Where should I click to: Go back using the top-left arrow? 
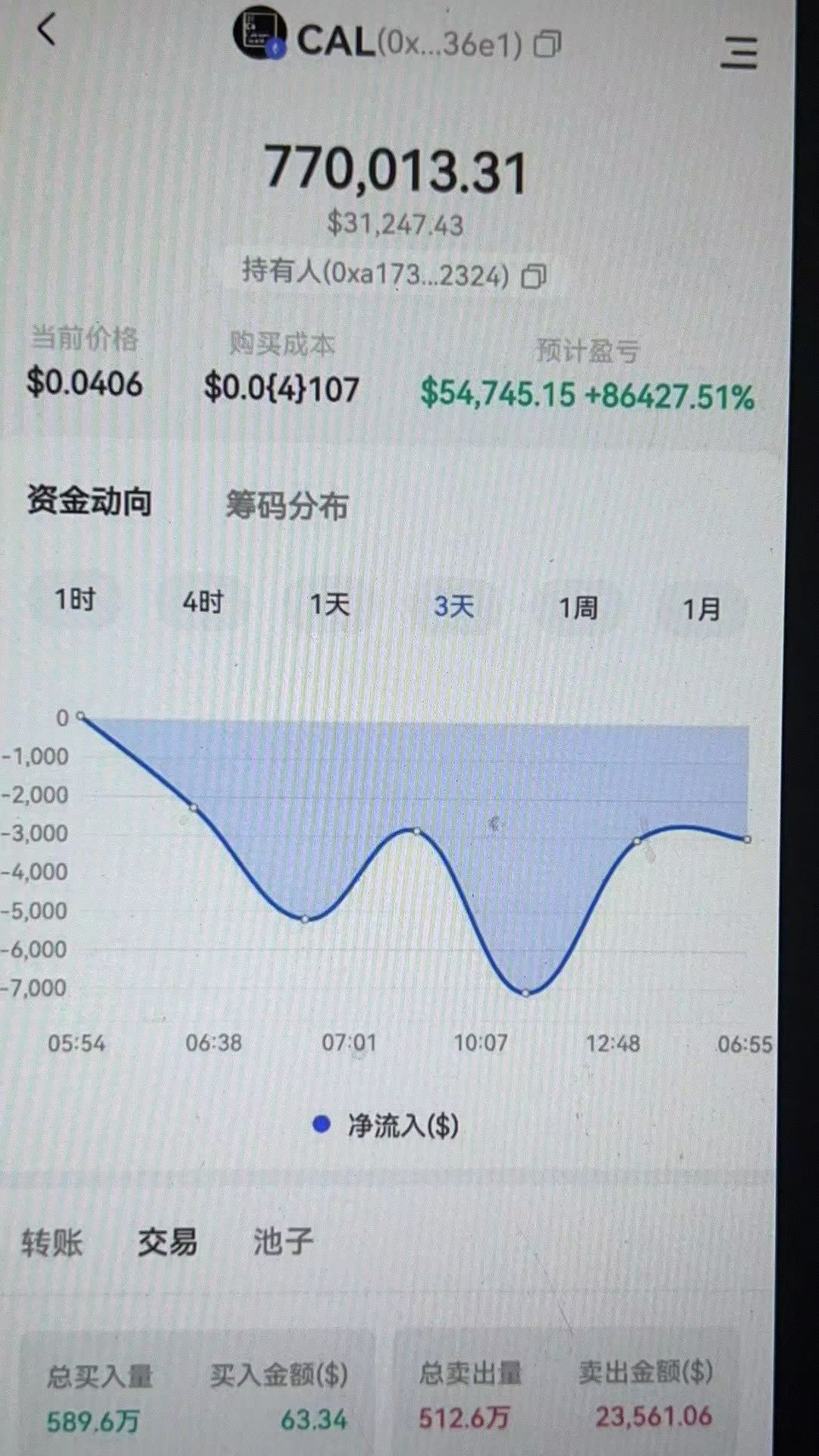(47, 30)
